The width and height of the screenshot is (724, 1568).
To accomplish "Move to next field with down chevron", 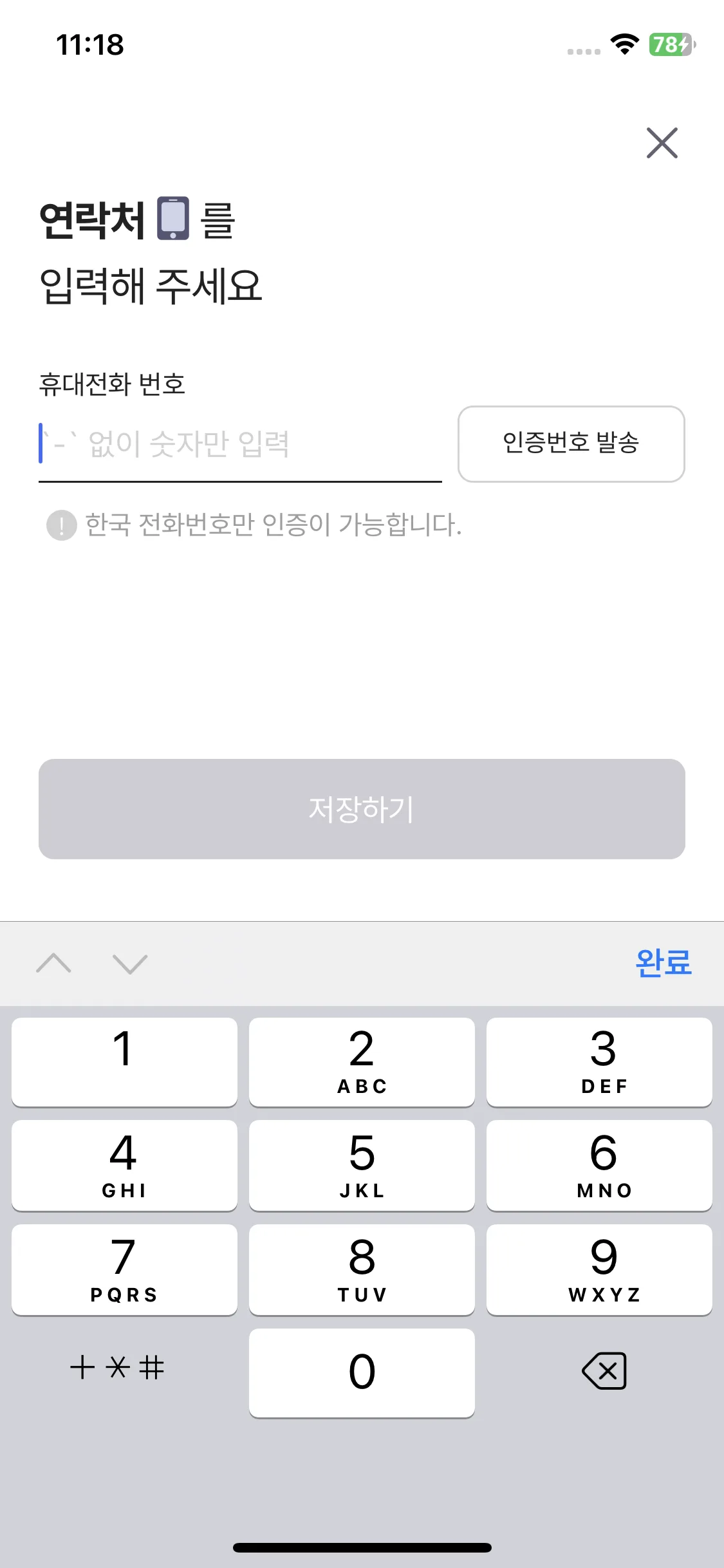I will [x=130, y=963].
